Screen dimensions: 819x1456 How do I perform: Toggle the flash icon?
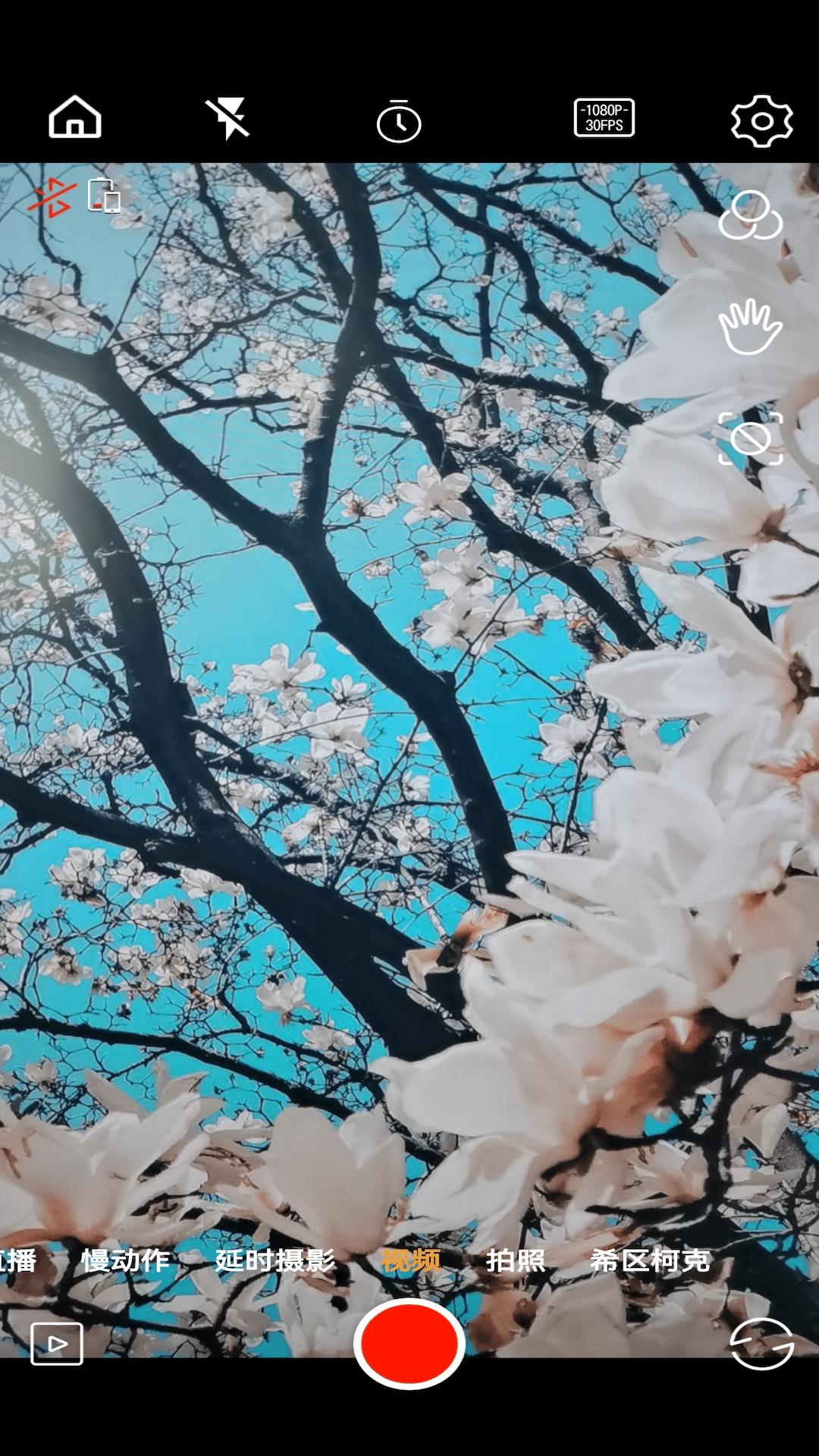(228, 118)
